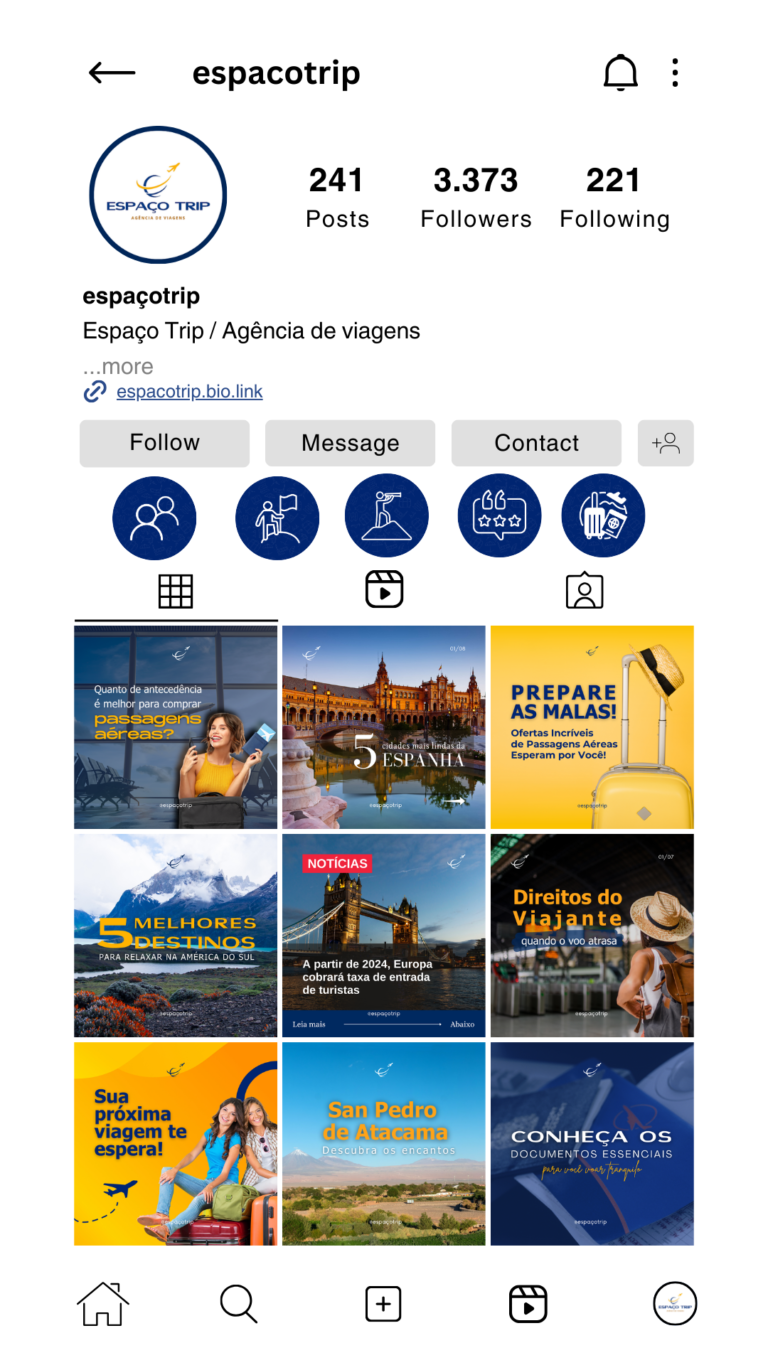Open the notifications bell
Image resolution: width=768 pixels, height=1365 pixels.
[620, 73]
